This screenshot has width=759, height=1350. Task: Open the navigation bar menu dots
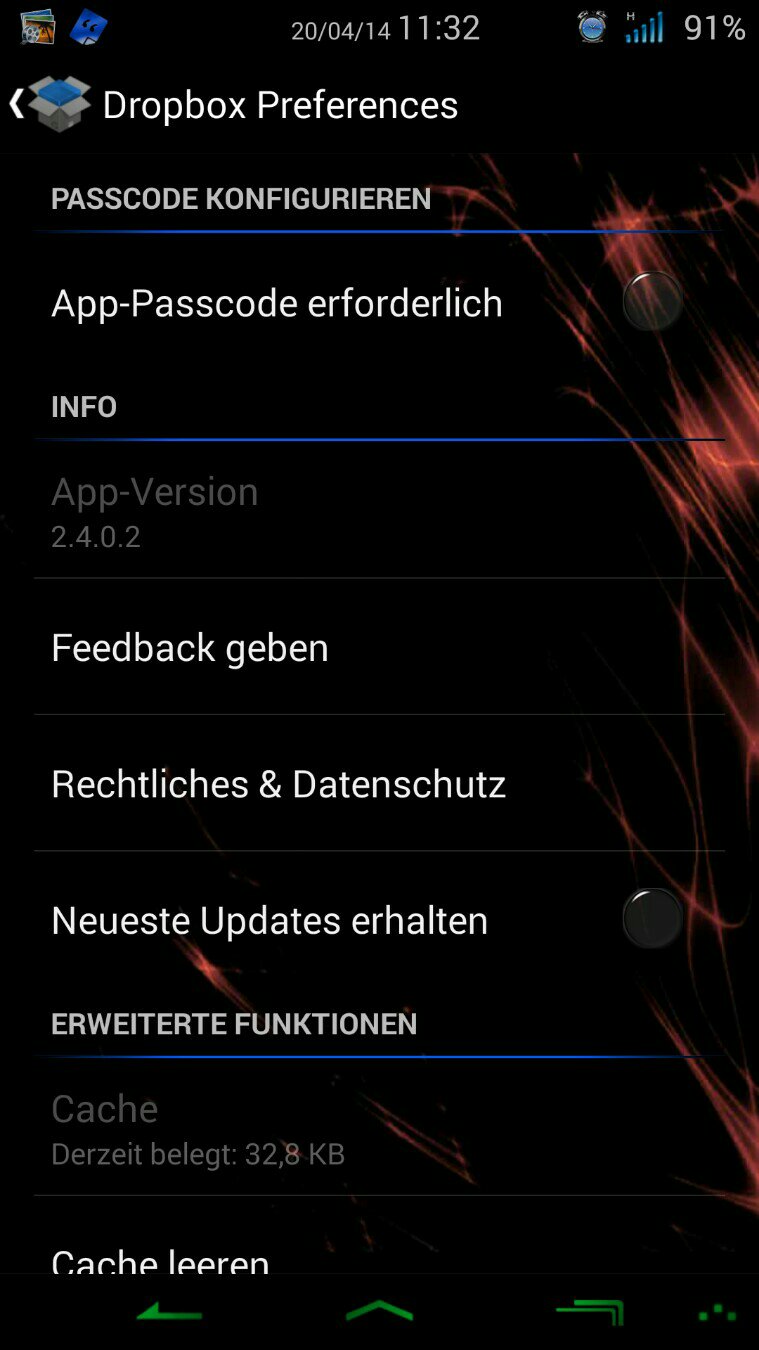coord(717,1313)
